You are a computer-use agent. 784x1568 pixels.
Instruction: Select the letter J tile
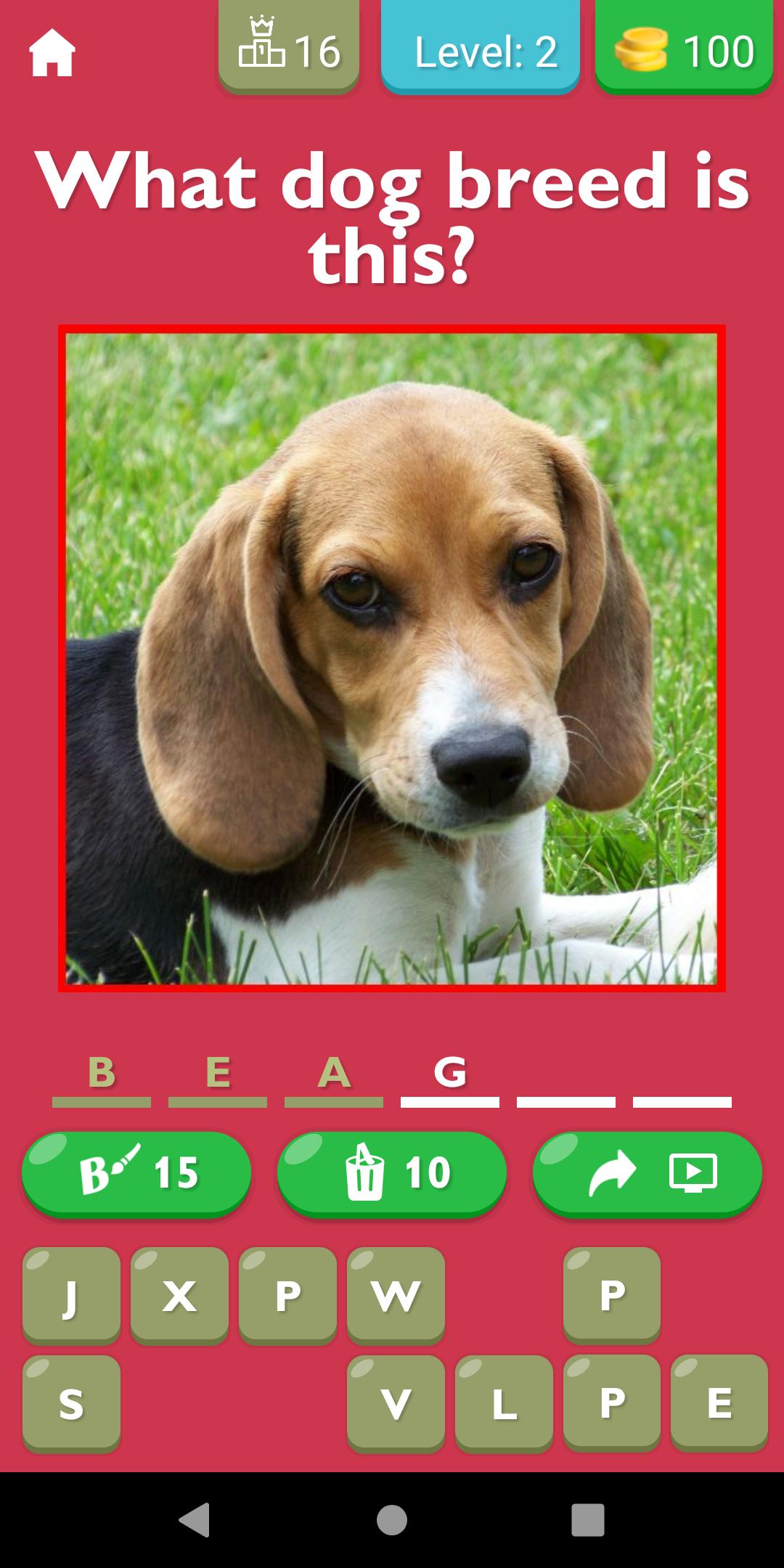[71, 1294]
